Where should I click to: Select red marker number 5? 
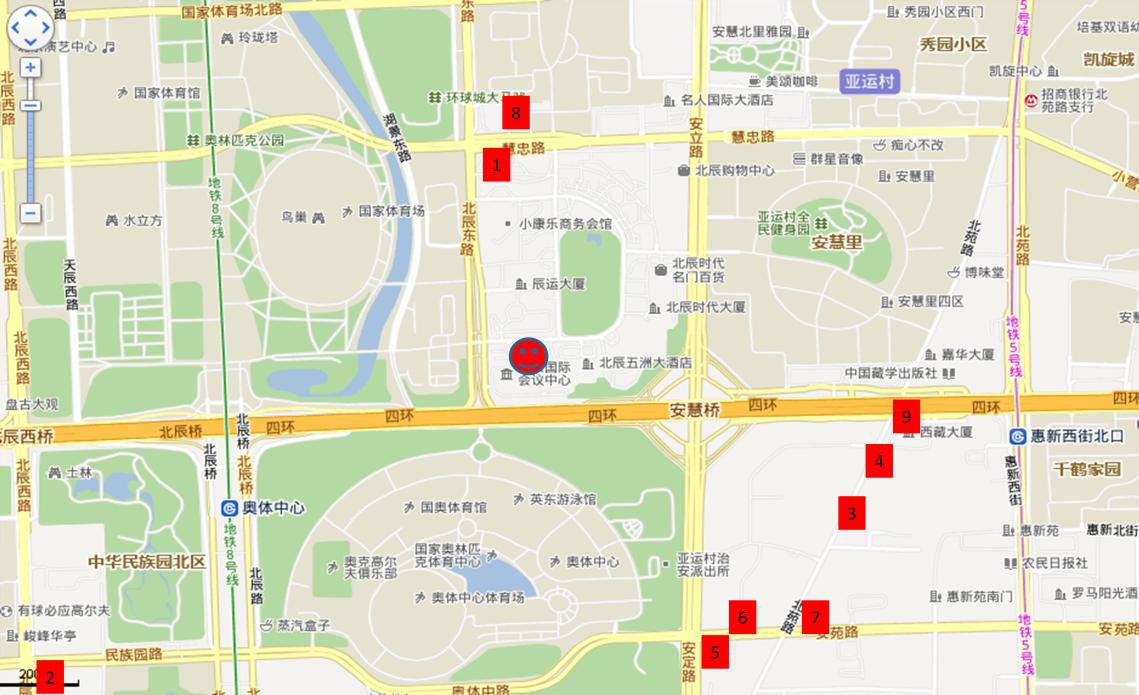point(715,653)
